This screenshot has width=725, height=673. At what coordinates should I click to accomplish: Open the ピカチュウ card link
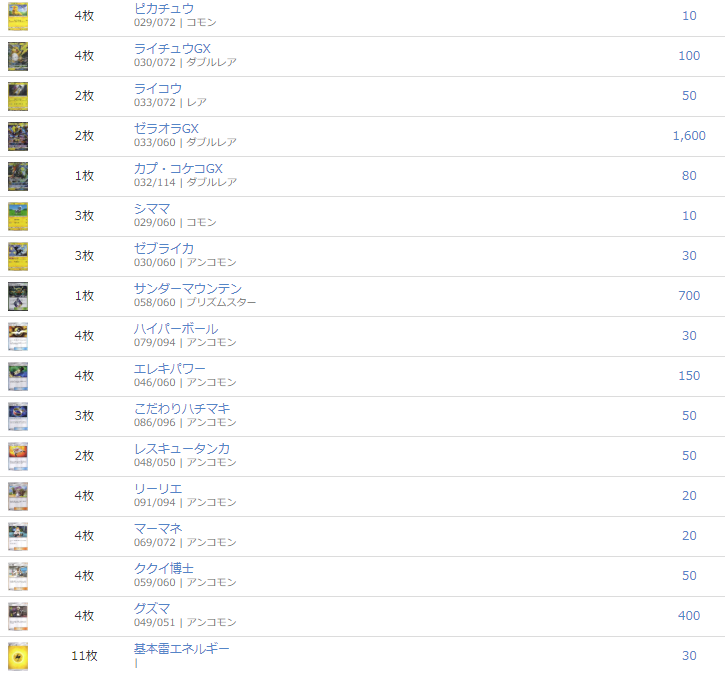[x=164, y=9]
